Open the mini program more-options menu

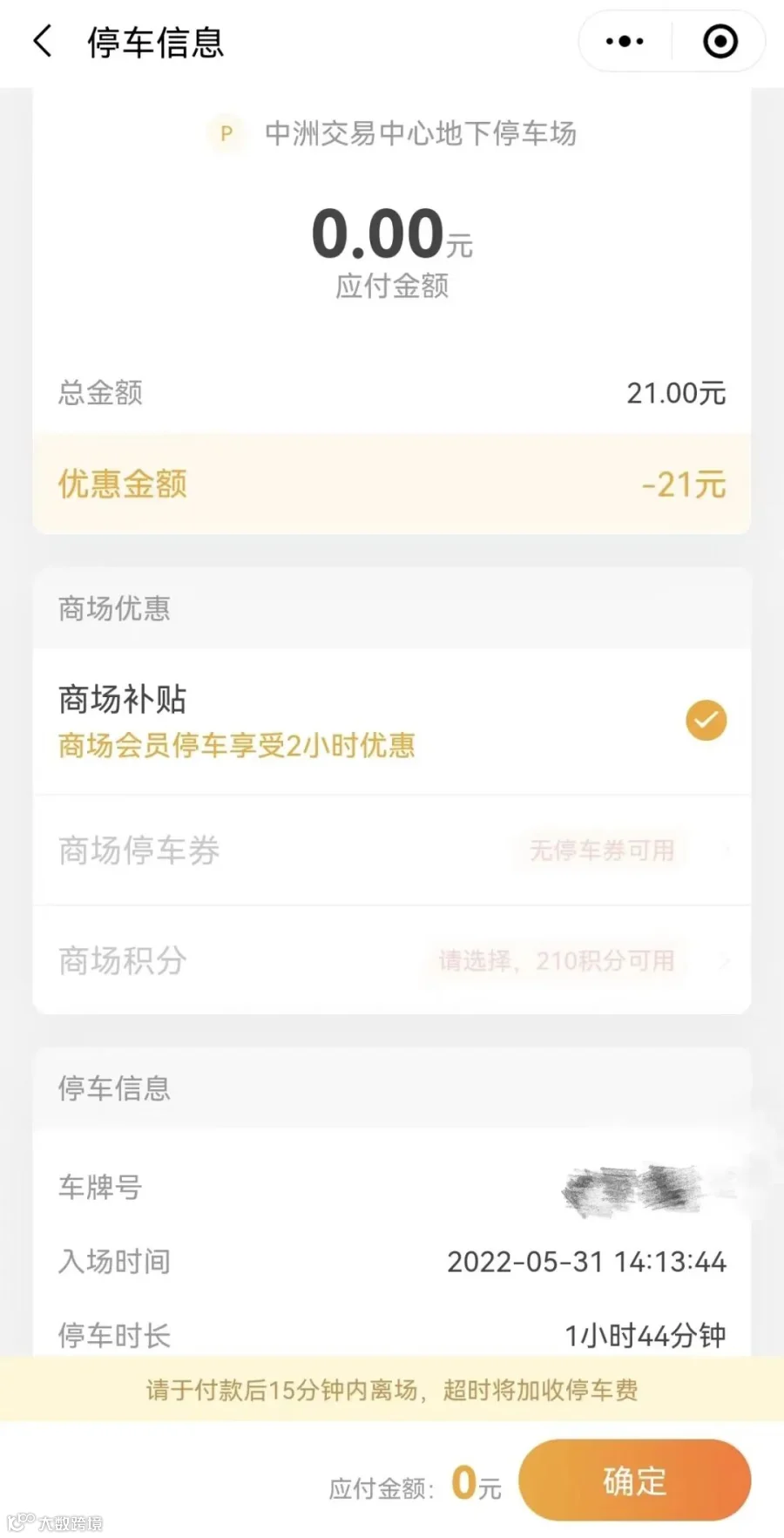625,41
